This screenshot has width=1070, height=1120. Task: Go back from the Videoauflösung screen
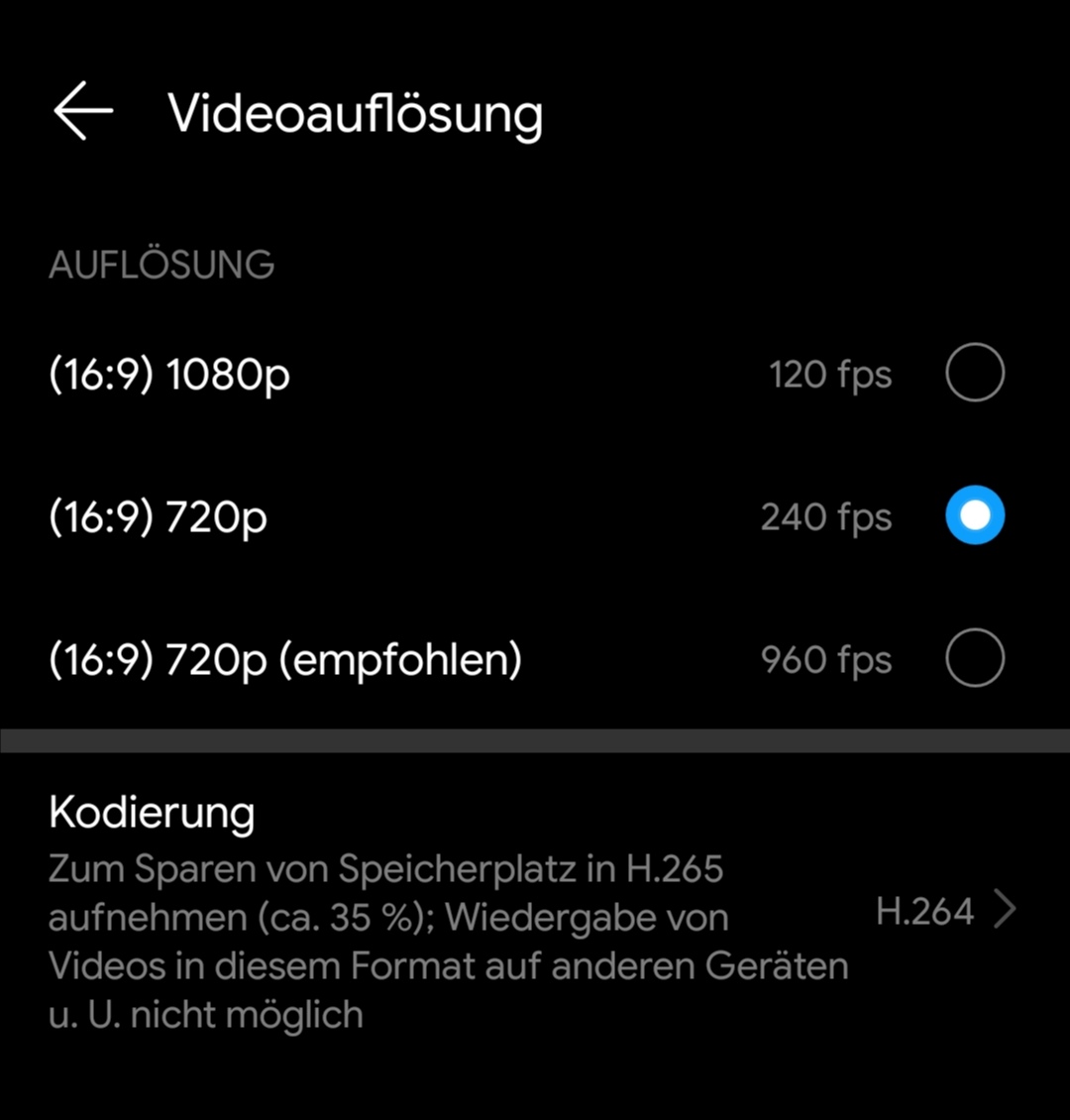point(83,111)
